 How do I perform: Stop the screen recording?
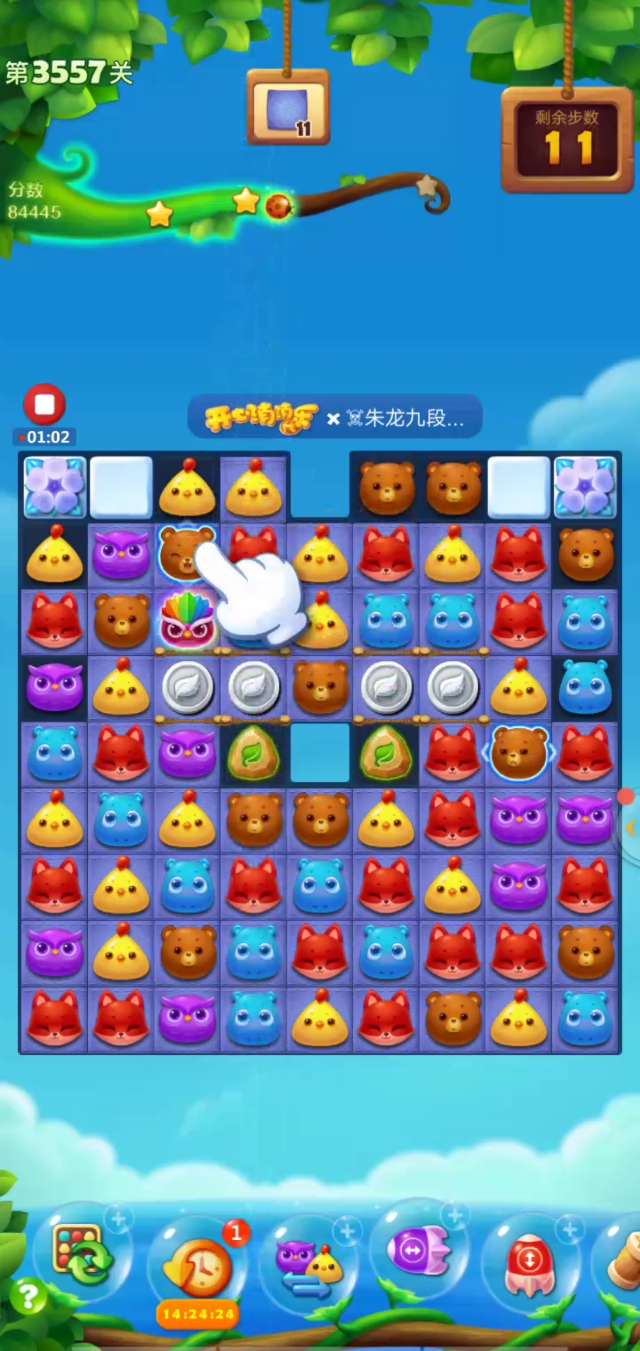[x=44, y=405]
